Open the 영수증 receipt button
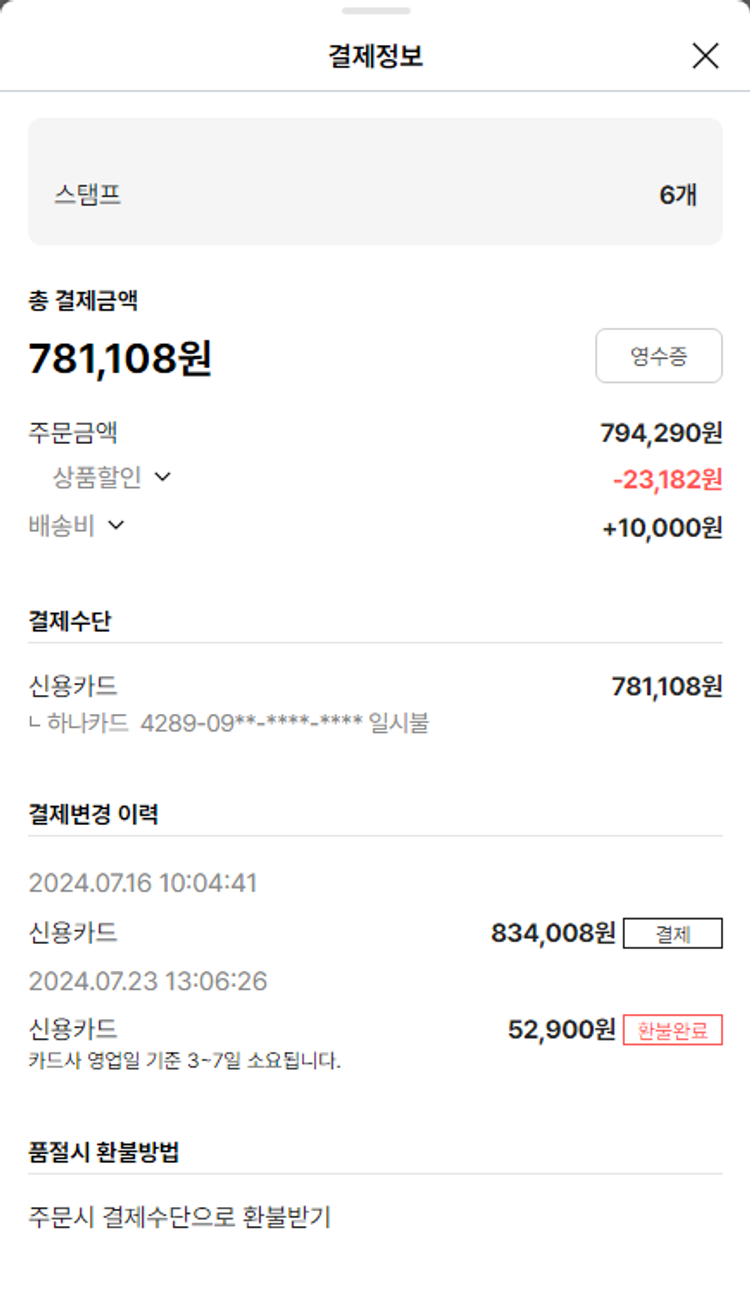 [658, 356]
